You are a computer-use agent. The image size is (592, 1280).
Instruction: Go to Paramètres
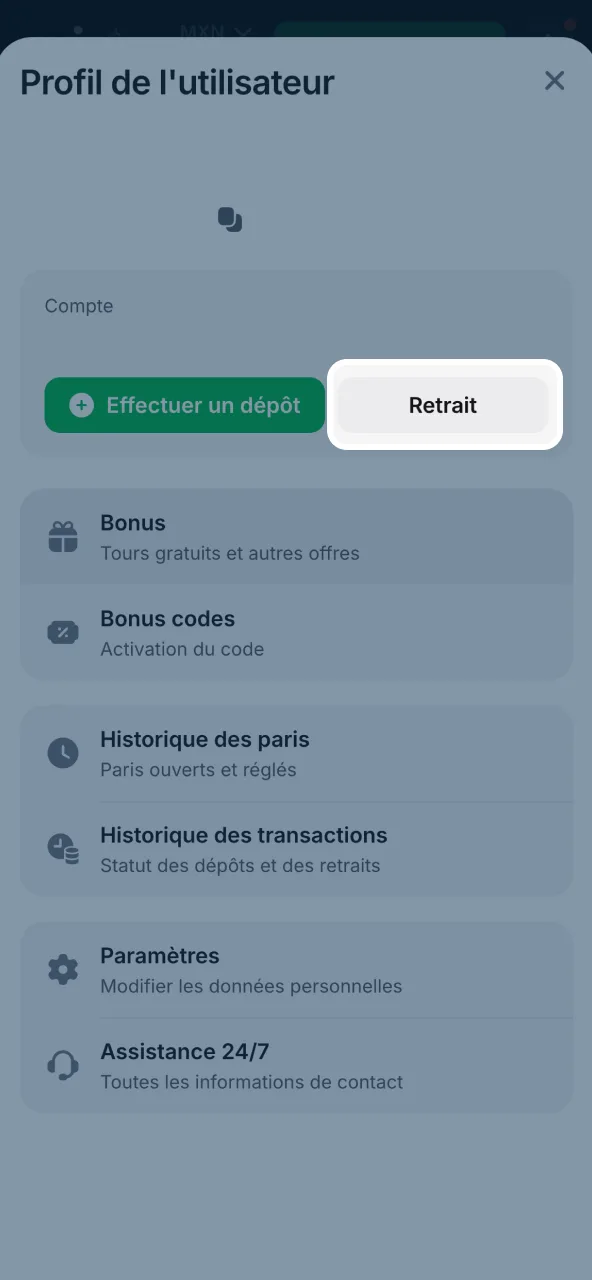point(297,970)
